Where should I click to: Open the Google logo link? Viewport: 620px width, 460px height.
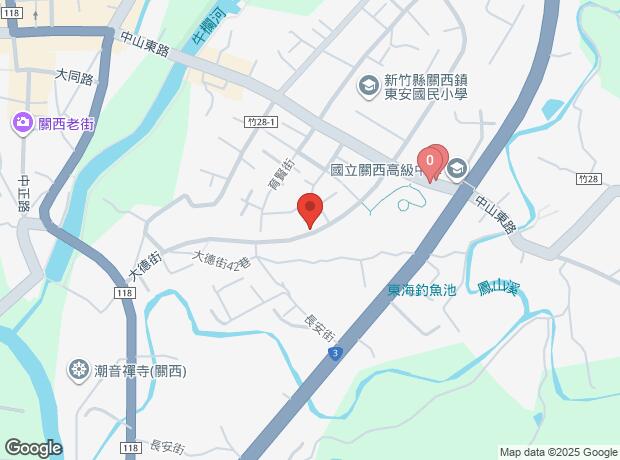coord(34,448)
